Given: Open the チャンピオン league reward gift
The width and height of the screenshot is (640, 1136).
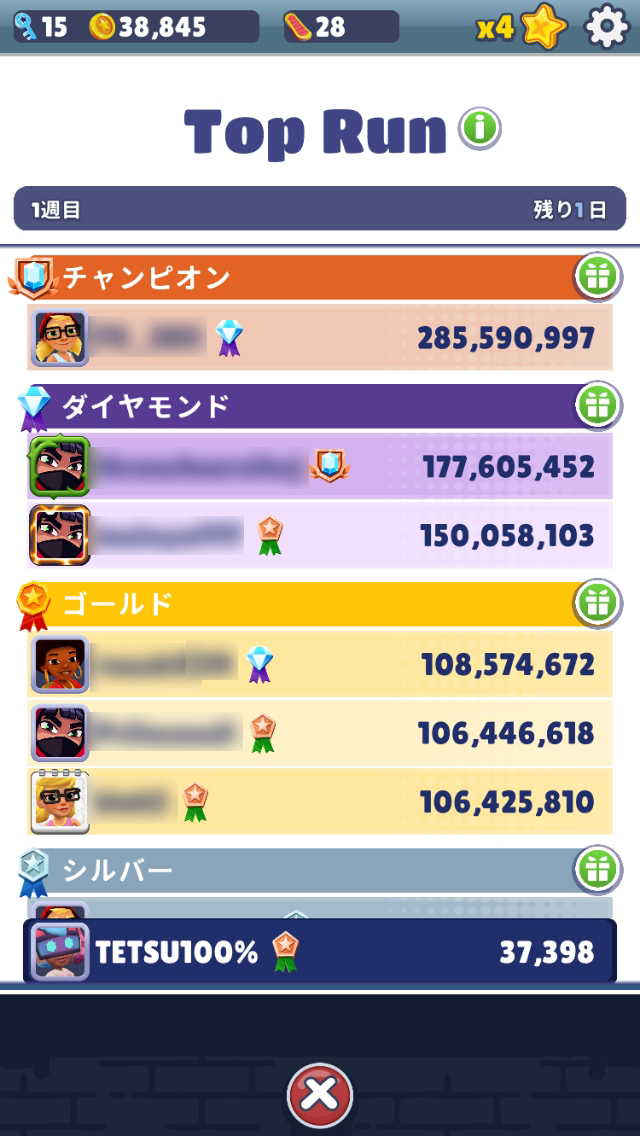Looking at the screenshot, I should 597,277.
